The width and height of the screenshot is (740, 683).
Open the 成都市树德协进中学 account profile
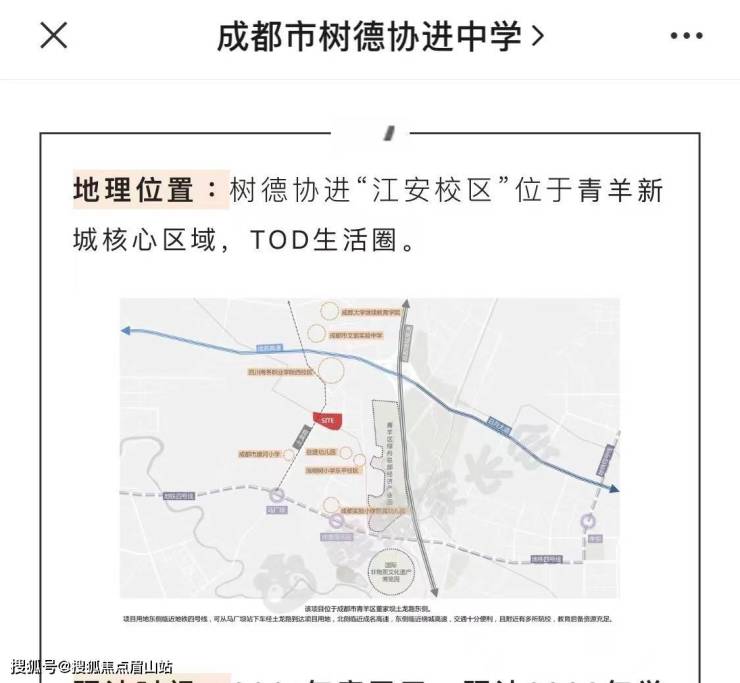(380, 37)
